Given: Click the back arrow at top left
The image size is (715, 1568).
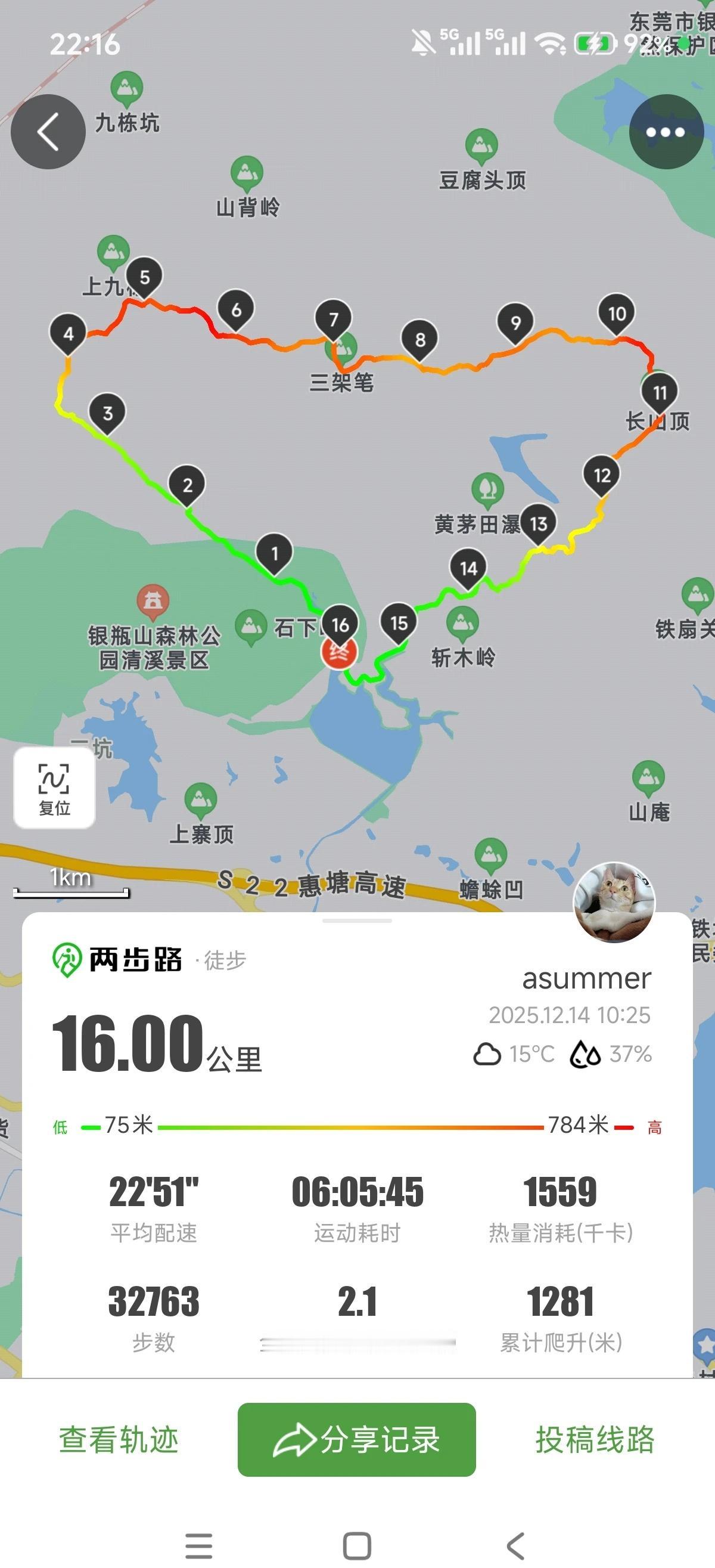Looking at the screenshot, I should click(48, 132).
